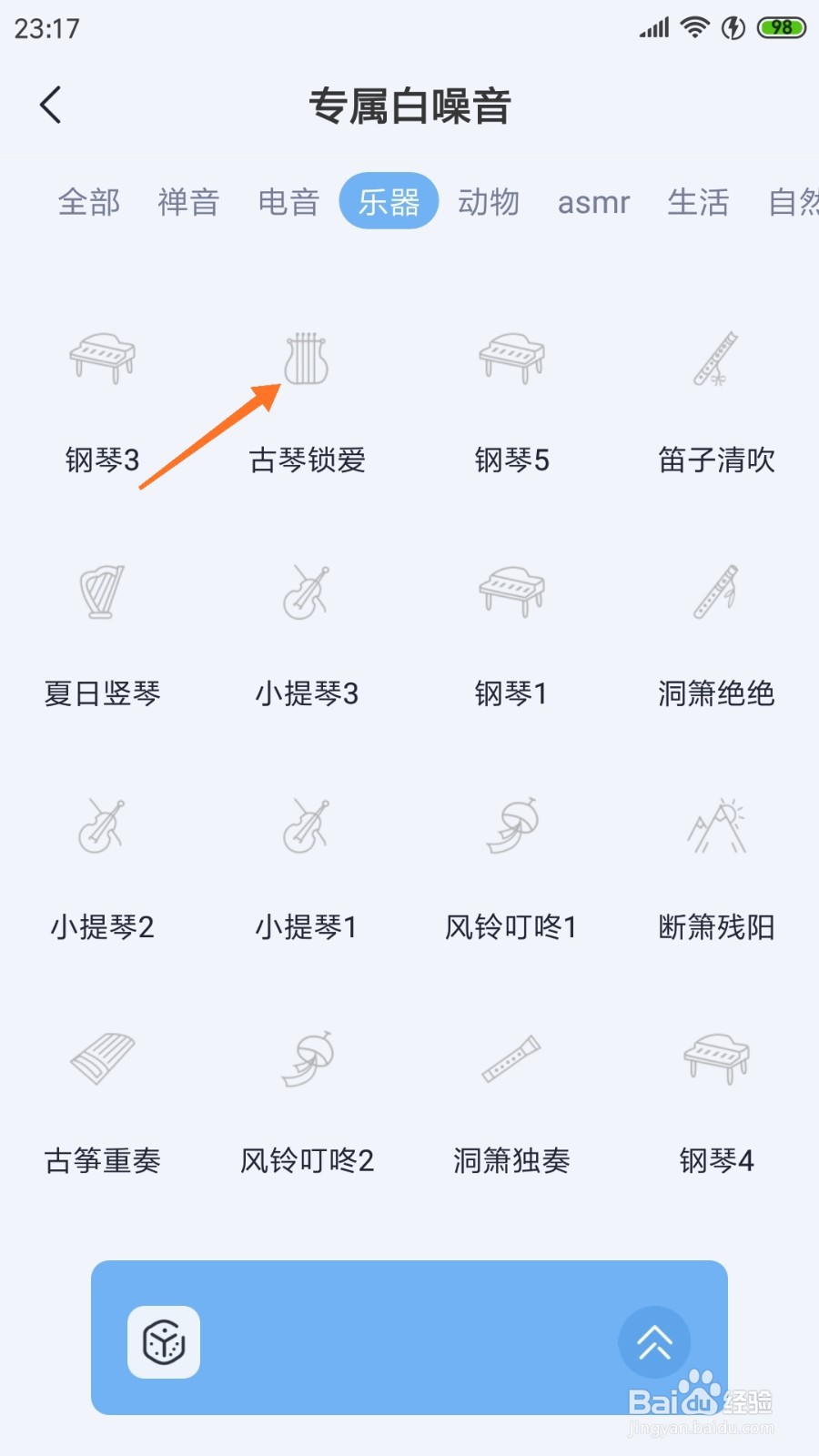The image size is (819, 1456).
Task: Select the 电音 category tab
Action: pos(288,201)
